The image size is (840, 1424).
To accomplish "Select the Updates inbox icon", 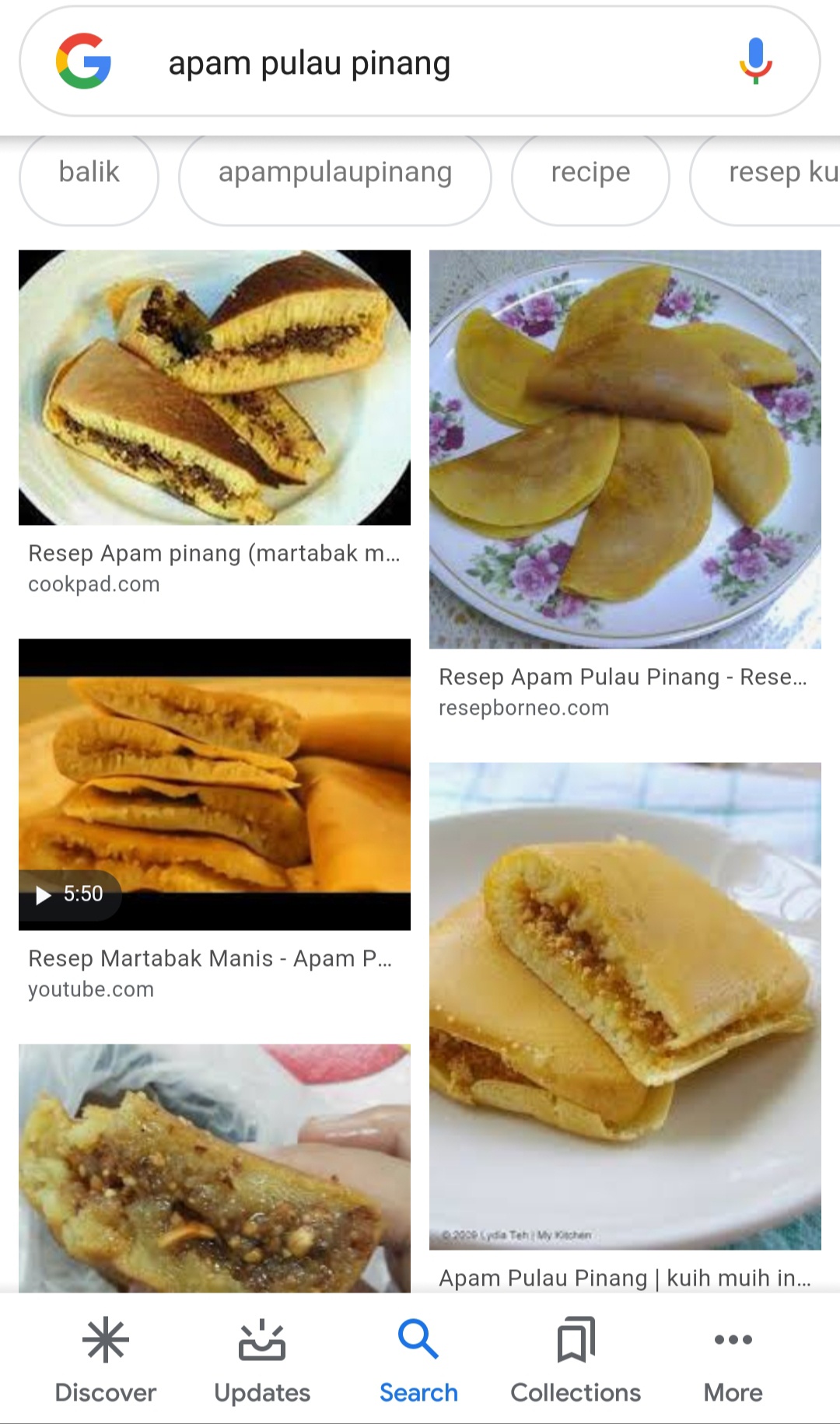I will [261, 1339].
